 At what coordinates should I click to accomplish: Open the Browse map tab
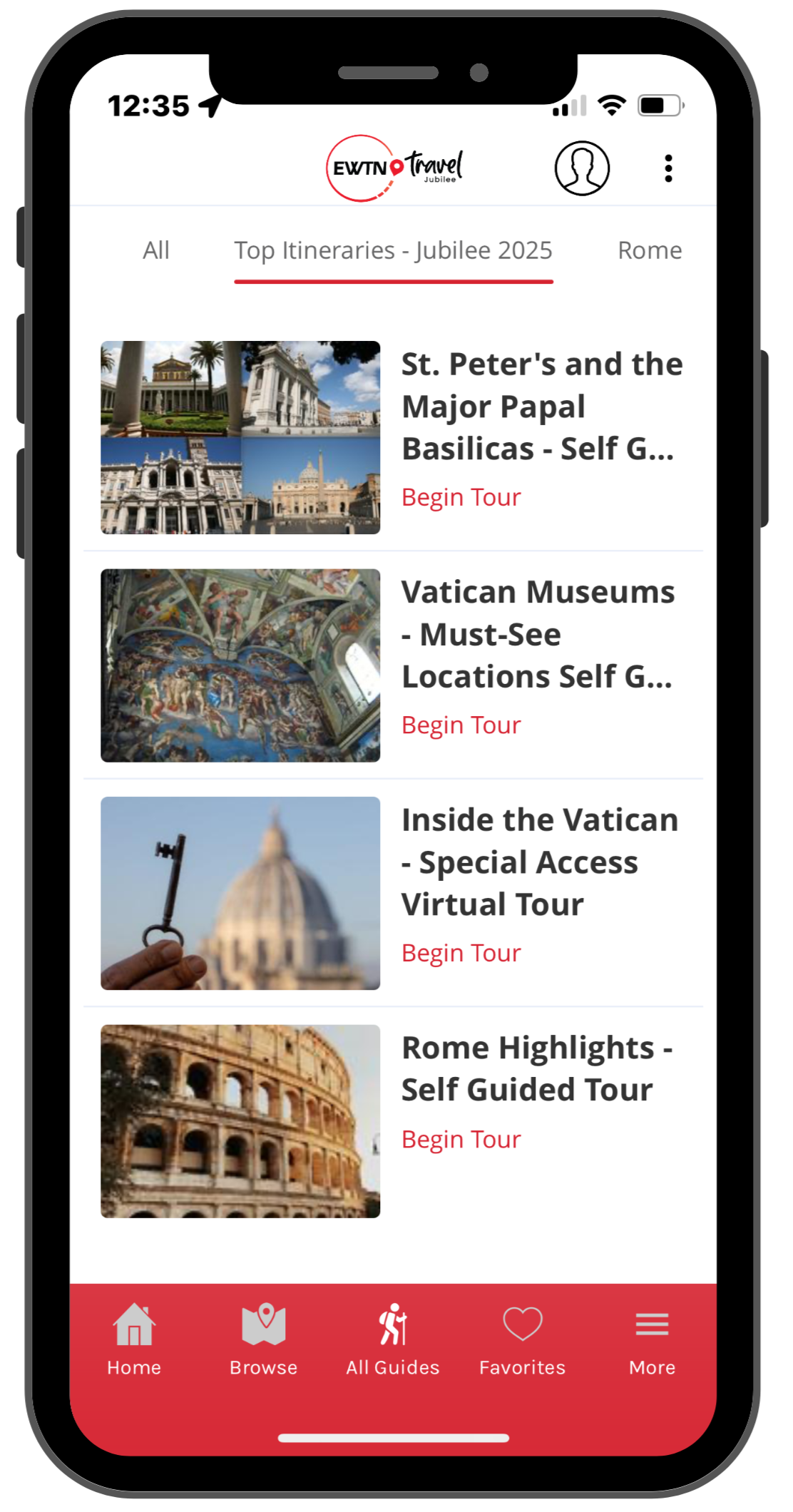pyautogui.click(x=264, y=1339)
